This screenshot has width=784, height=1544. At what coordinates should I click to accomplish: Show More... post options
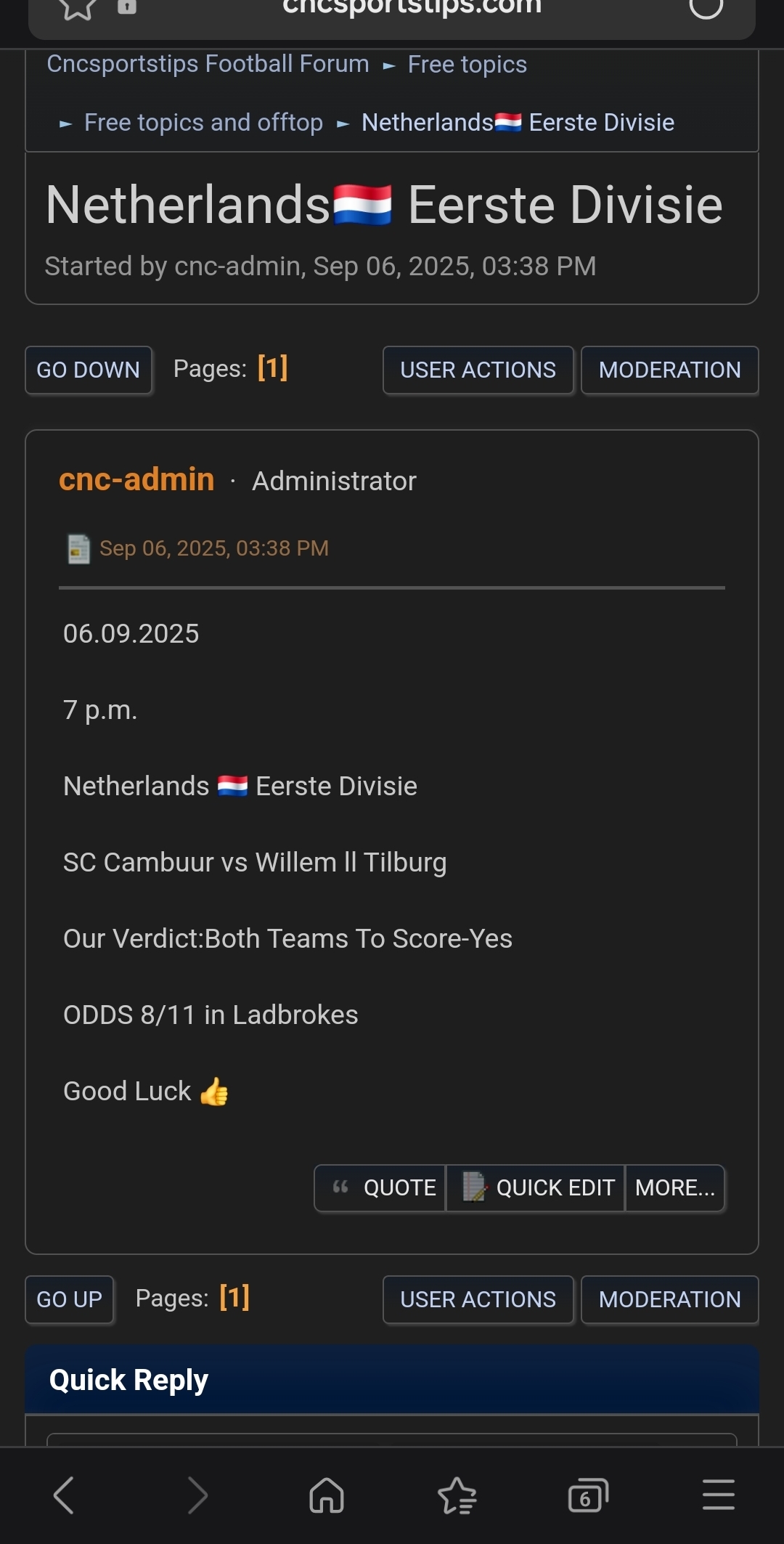[x=674, y=1187]
